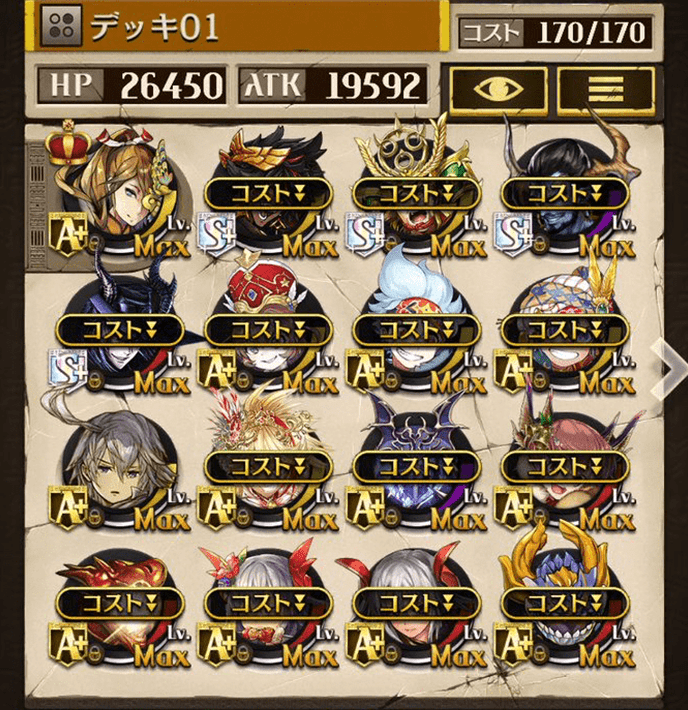Toggle the eye view button
Viewport: 688px width, 710px height.
[496, 87]
